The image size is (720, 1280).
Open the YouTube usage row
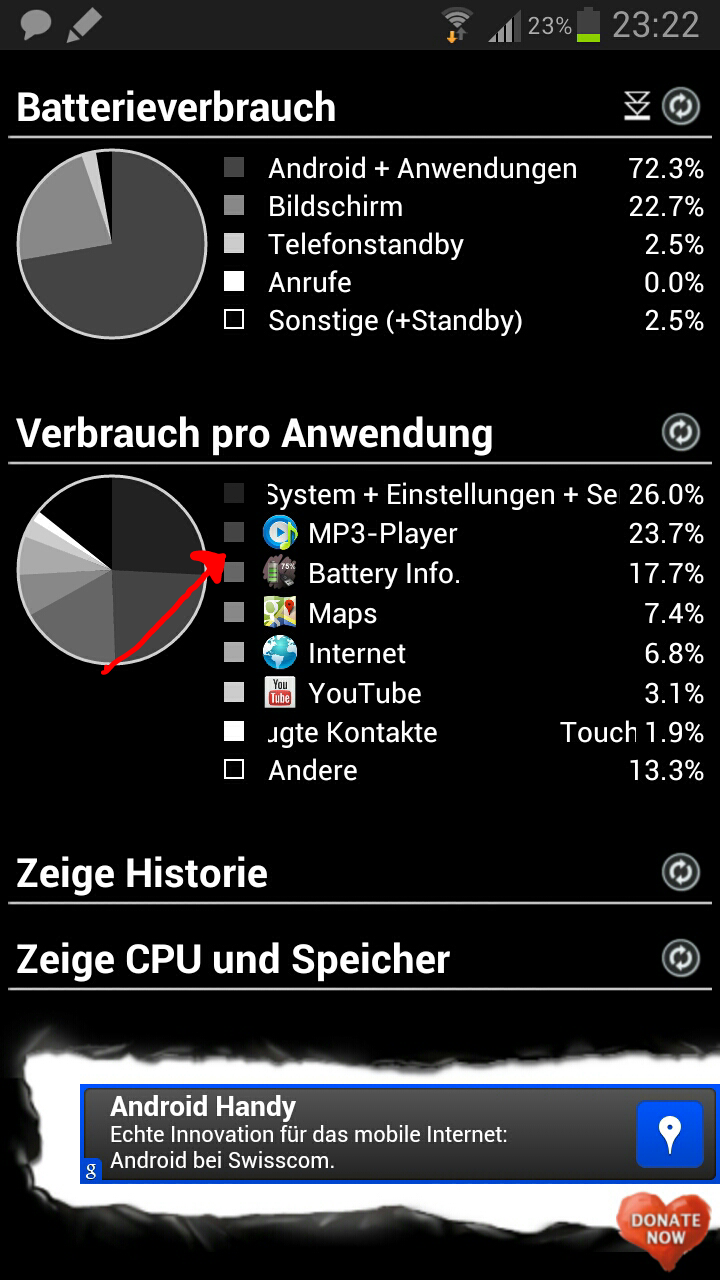point(464,693)
